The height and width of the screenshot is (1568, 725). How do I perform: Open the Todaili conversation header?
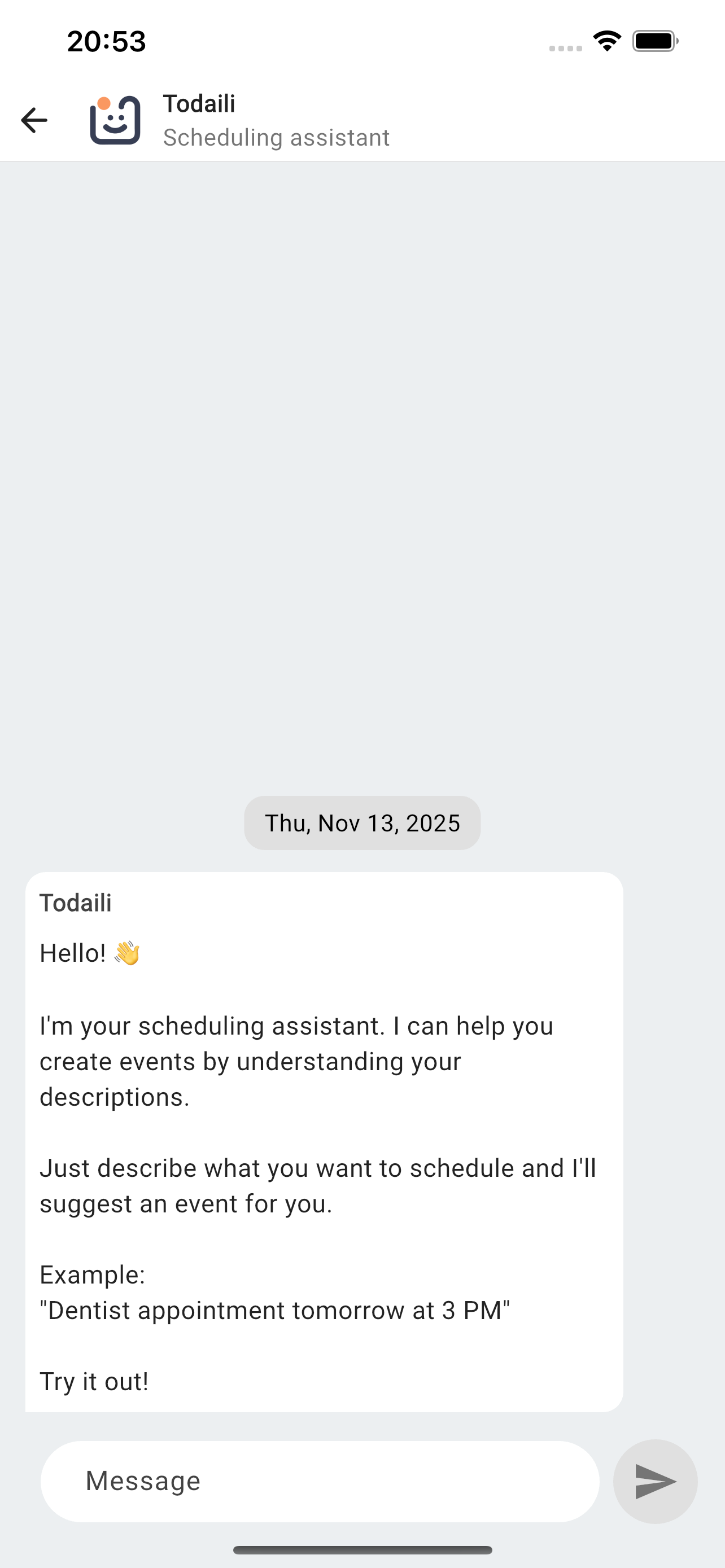[x=199, y=103]
